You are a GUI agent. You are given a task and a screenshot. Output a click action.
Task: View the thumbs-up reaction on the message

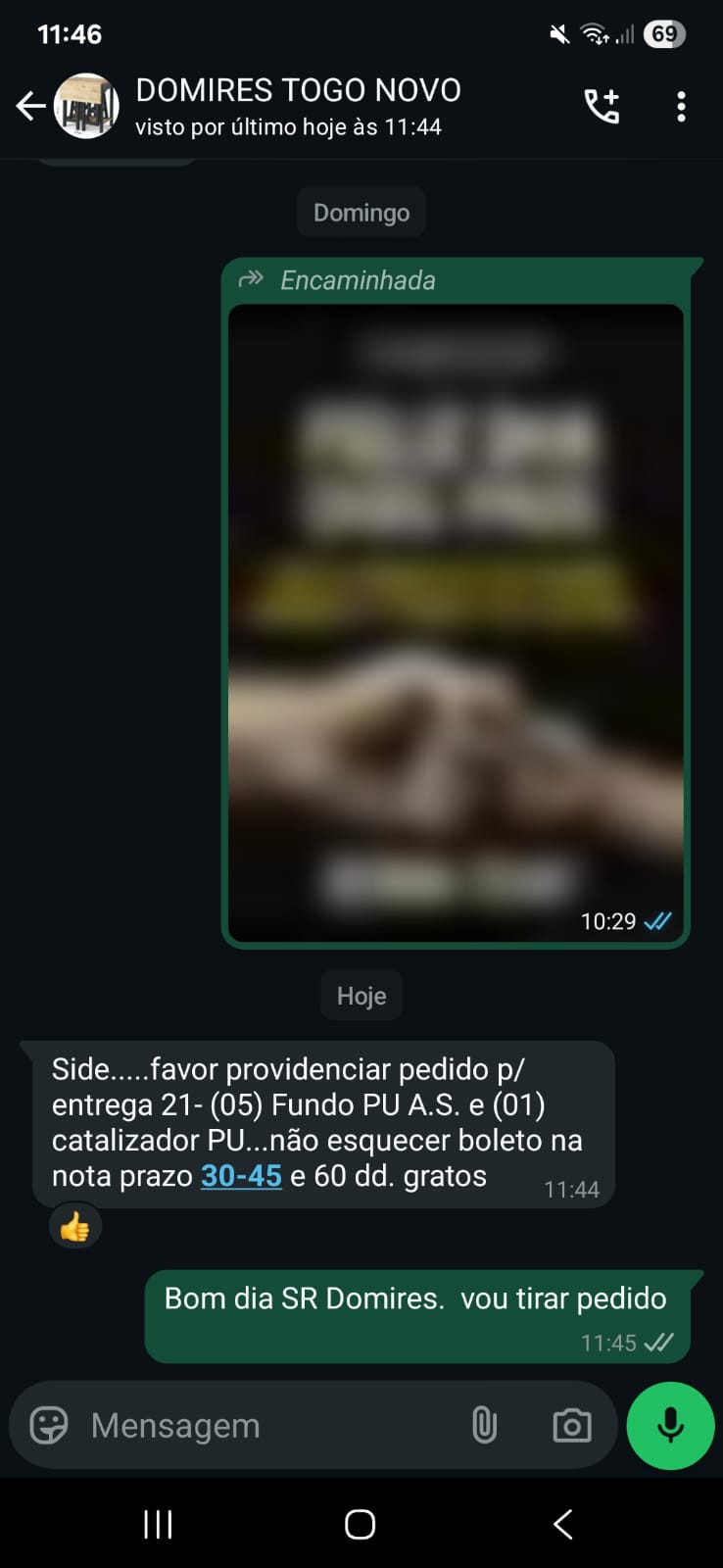[x=75, y=1227]
